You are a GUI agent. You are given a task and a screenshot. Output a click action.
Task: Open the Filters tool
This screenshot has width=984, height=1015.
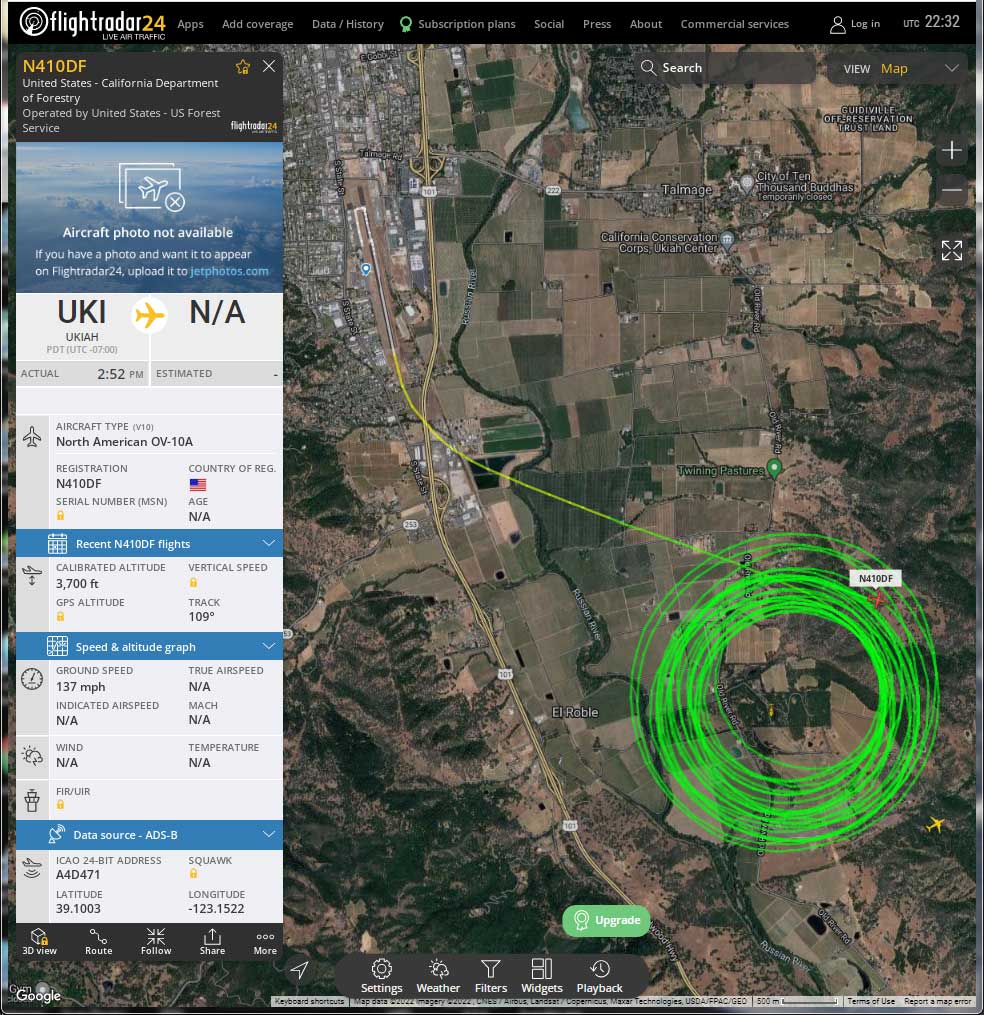click(491, 975)
